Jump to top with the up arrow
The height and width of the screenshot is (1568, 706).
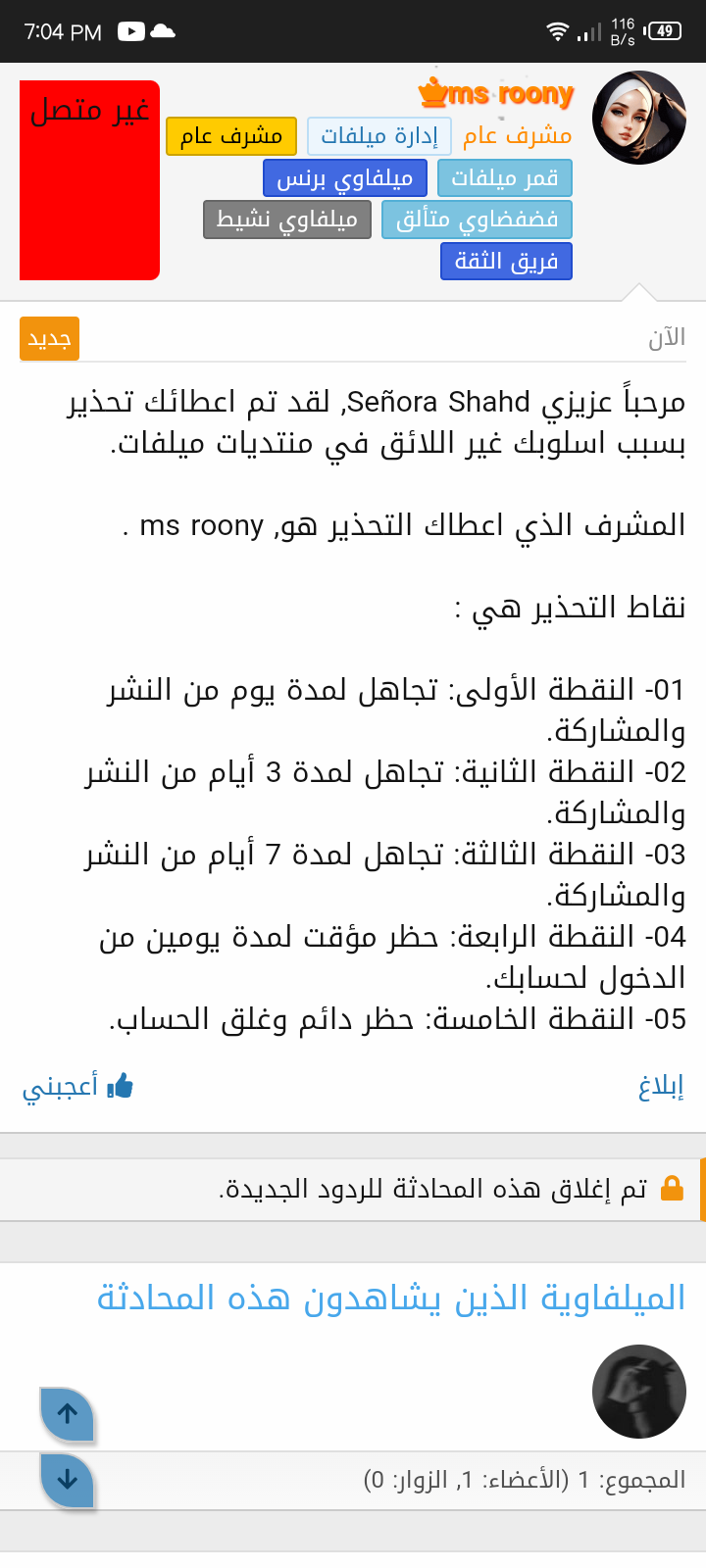pos(67,1414)
